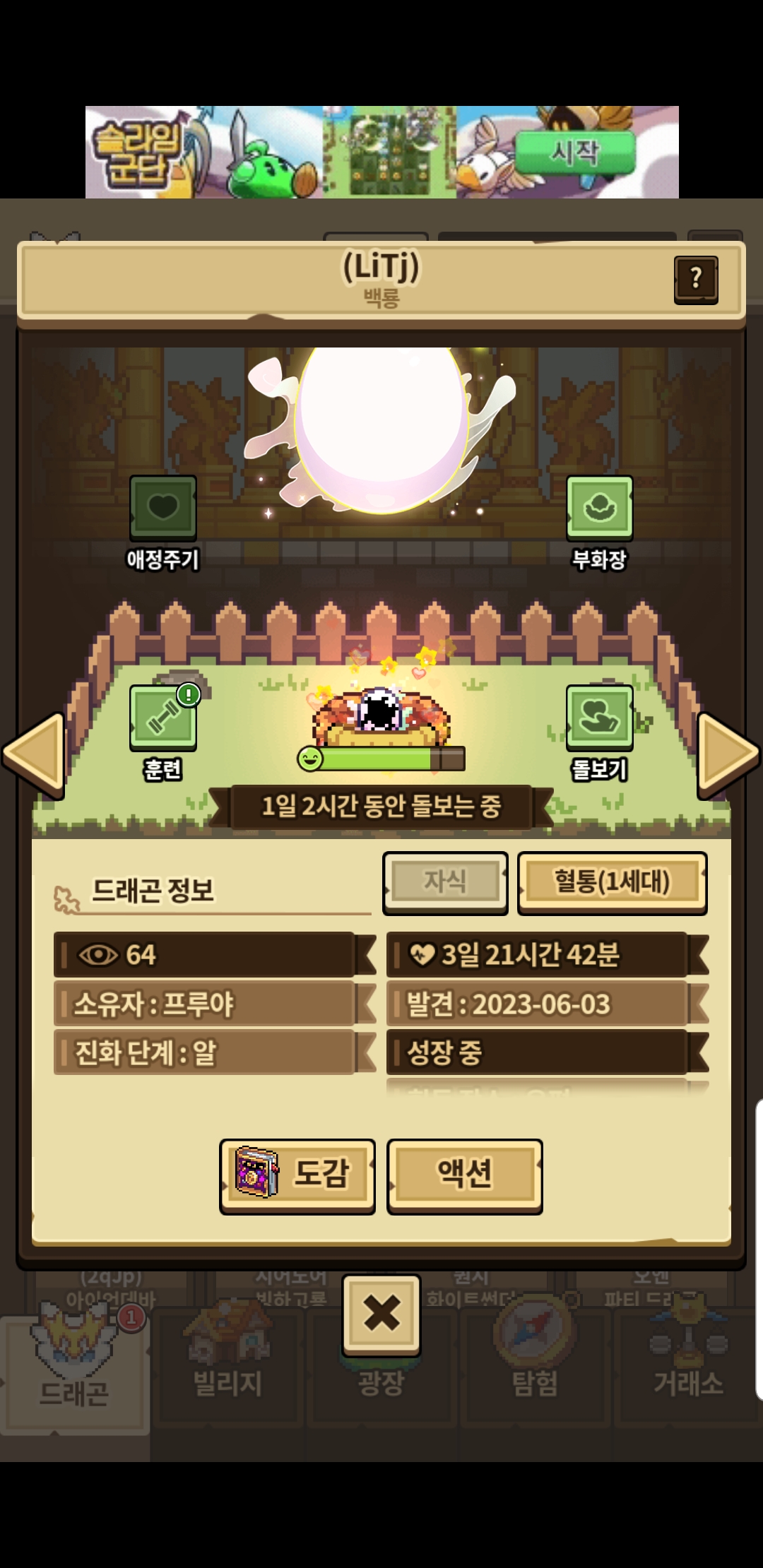Close the dragon info popup
The width and height of the screenshot is (763, 1568).
381,1314
